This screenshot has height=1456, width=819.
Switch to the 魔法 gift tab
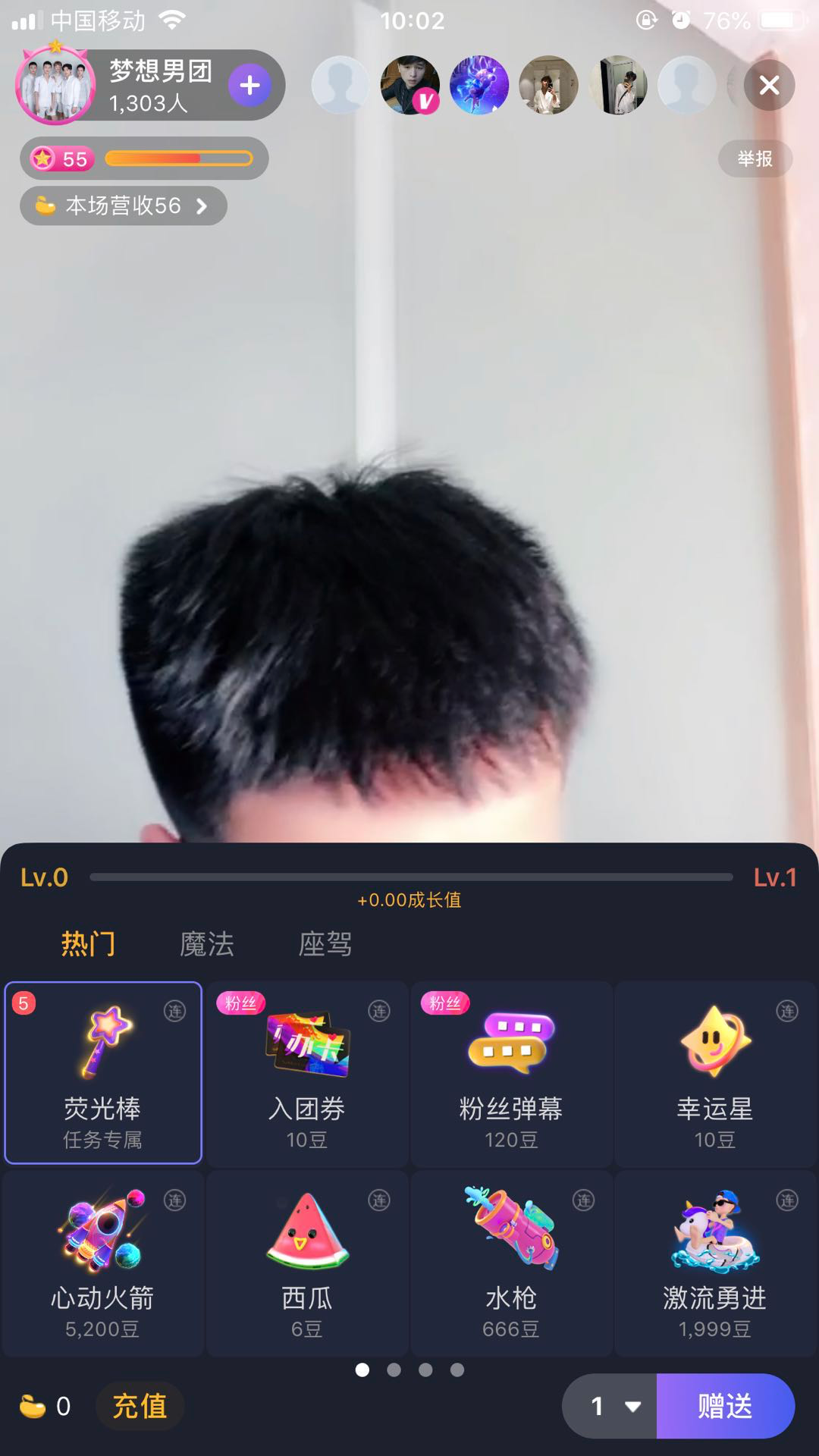point(206,944)
